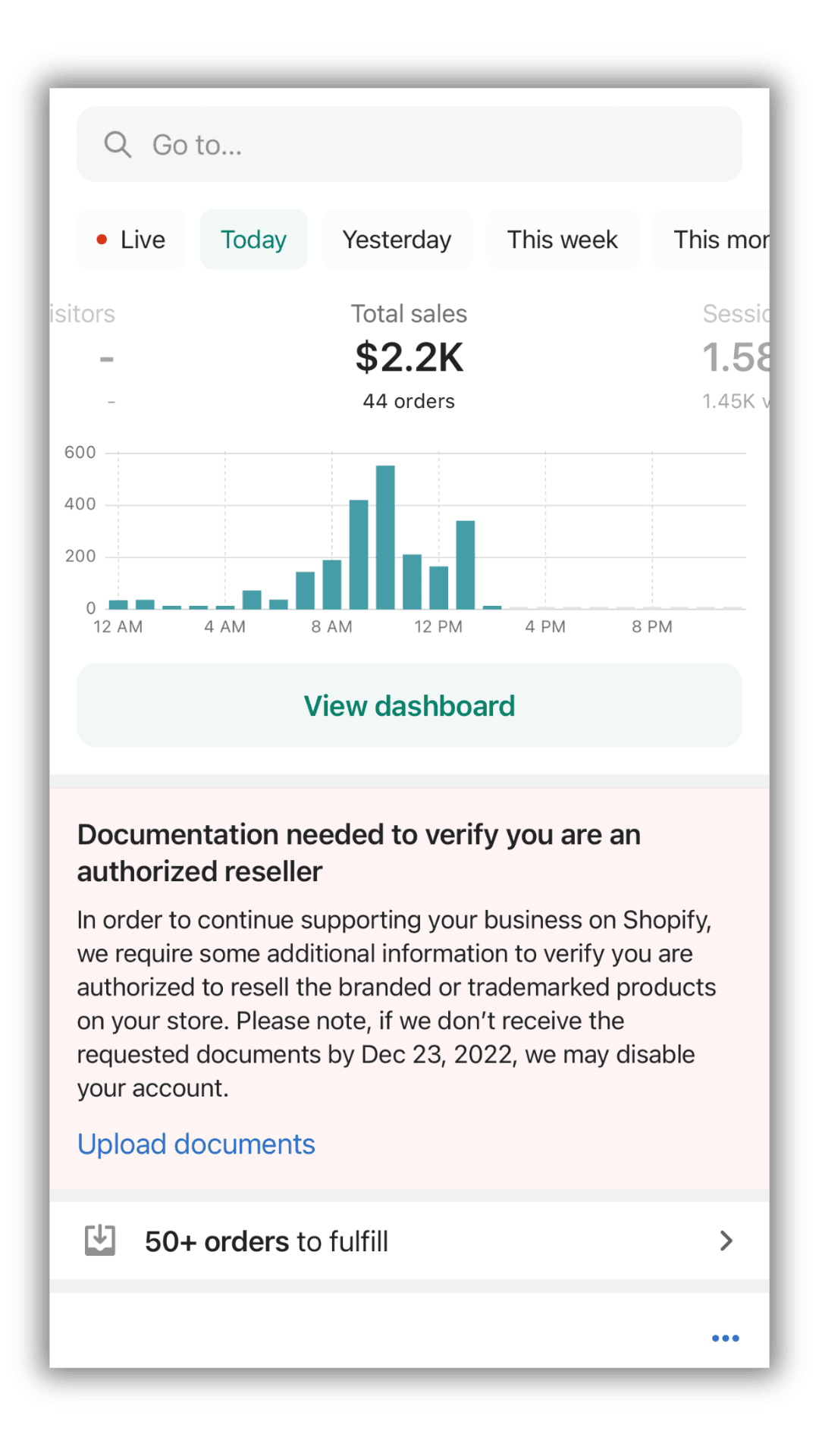Switch to This week range
The height and width of the screenshot is (1456, 819).
pyautogui.click(x=562, y=240)
